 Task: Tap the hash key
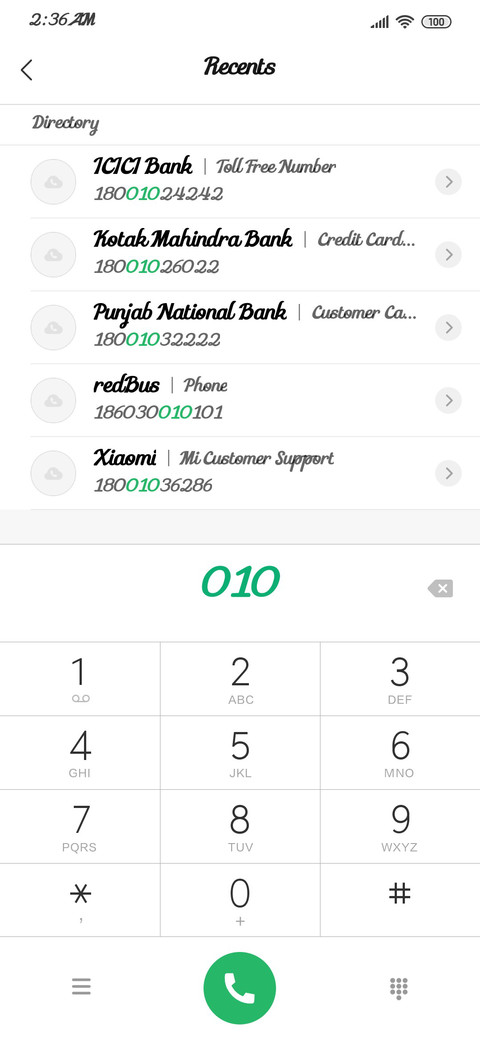[400, 899]
